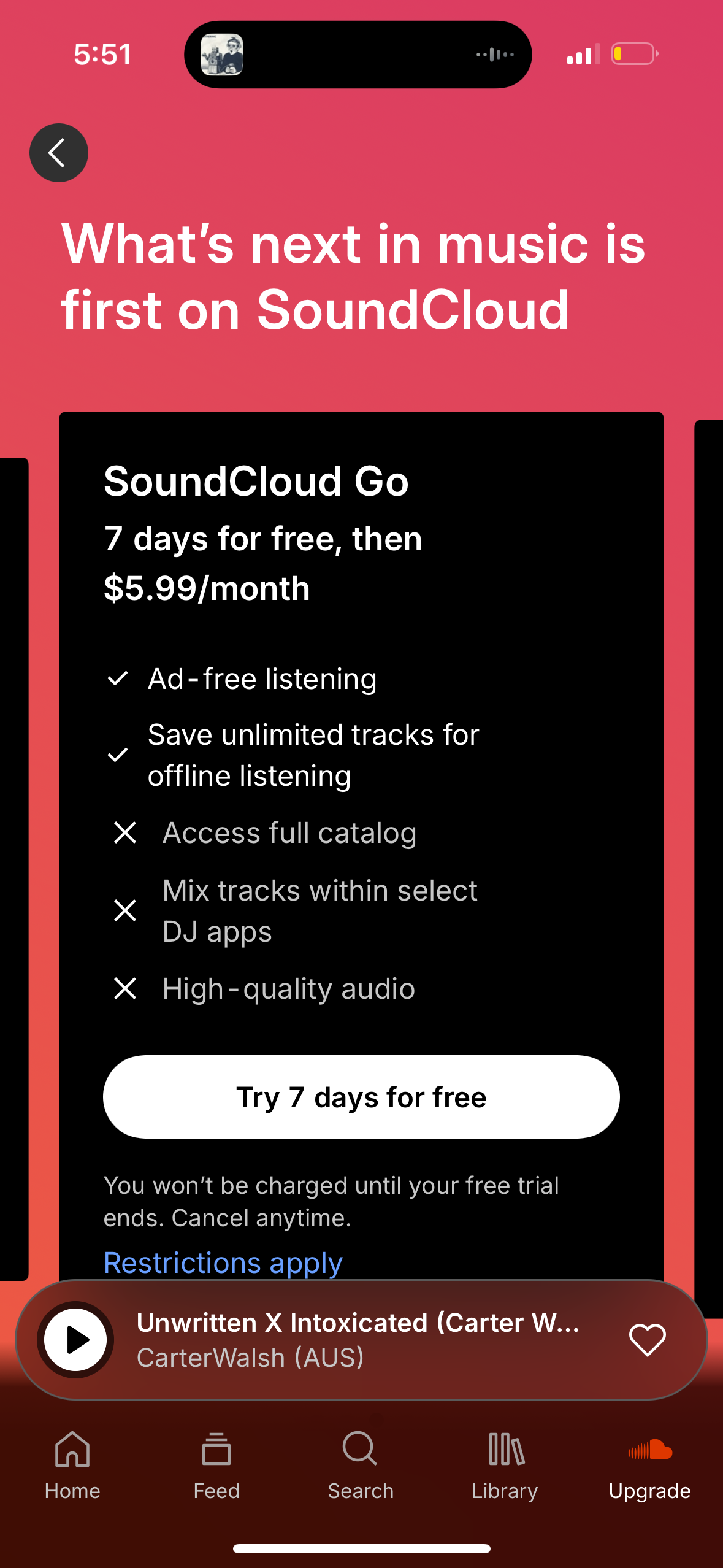This screenshot has height=1568, width=723.
Task: Tap the chevron to leave upgrade screen
Action: coord(58,152)
